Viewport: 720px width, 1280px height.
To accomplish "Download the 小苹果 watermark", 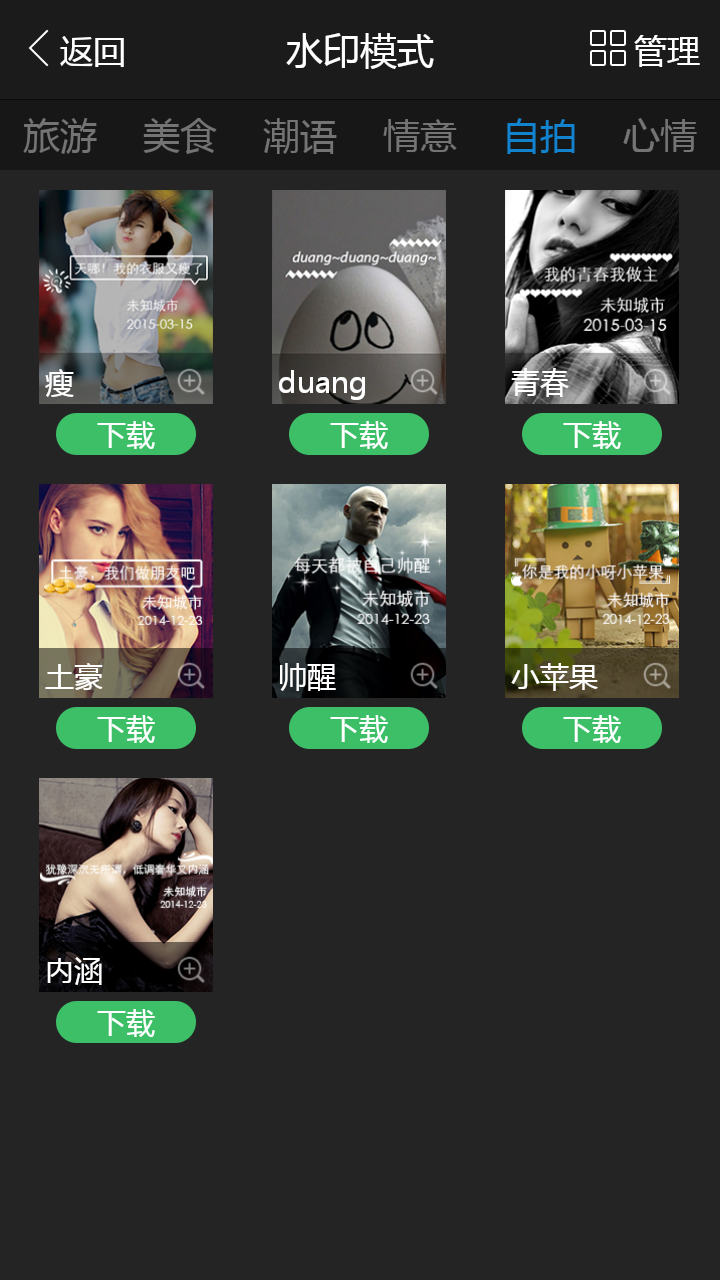I will pos(591,728).
